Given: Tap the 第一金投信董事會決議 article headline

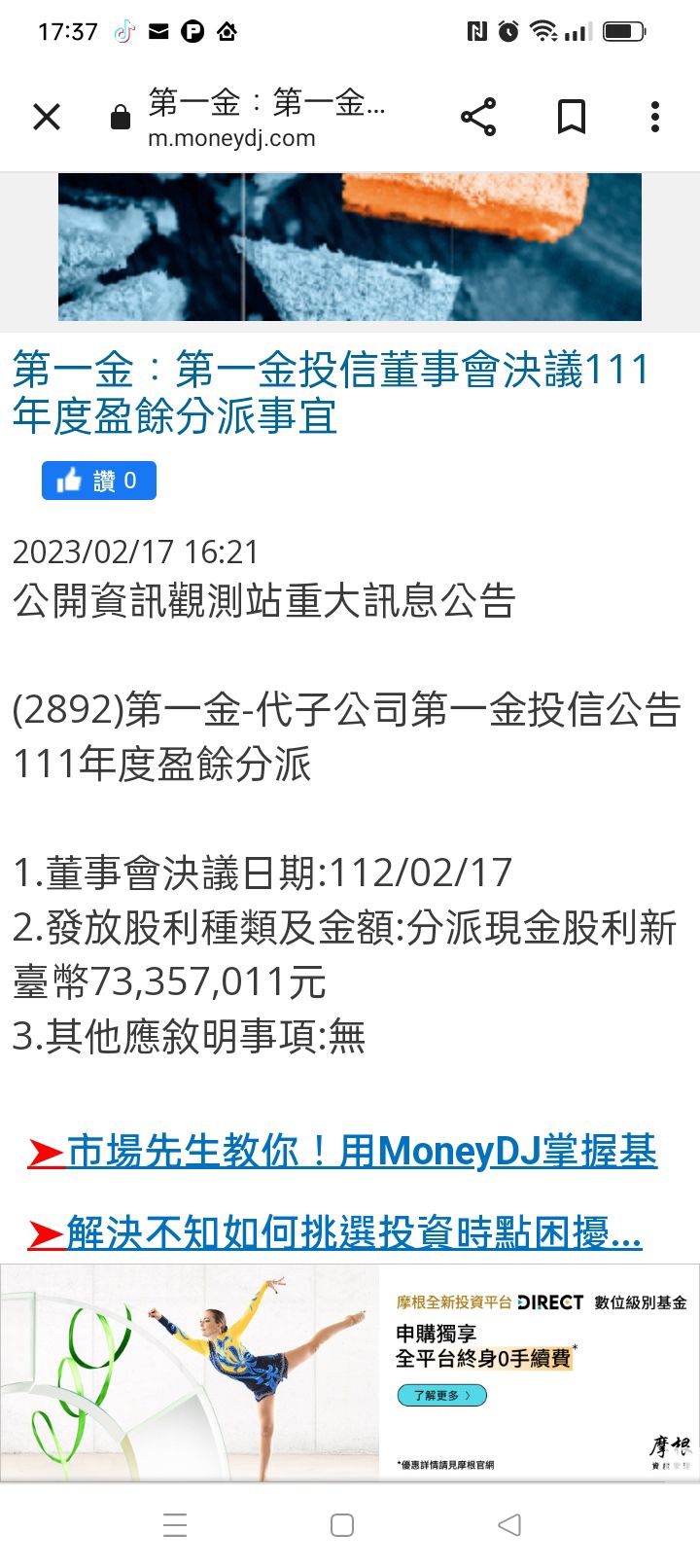Looking at the screenshot, I should [x=331, y=393].
